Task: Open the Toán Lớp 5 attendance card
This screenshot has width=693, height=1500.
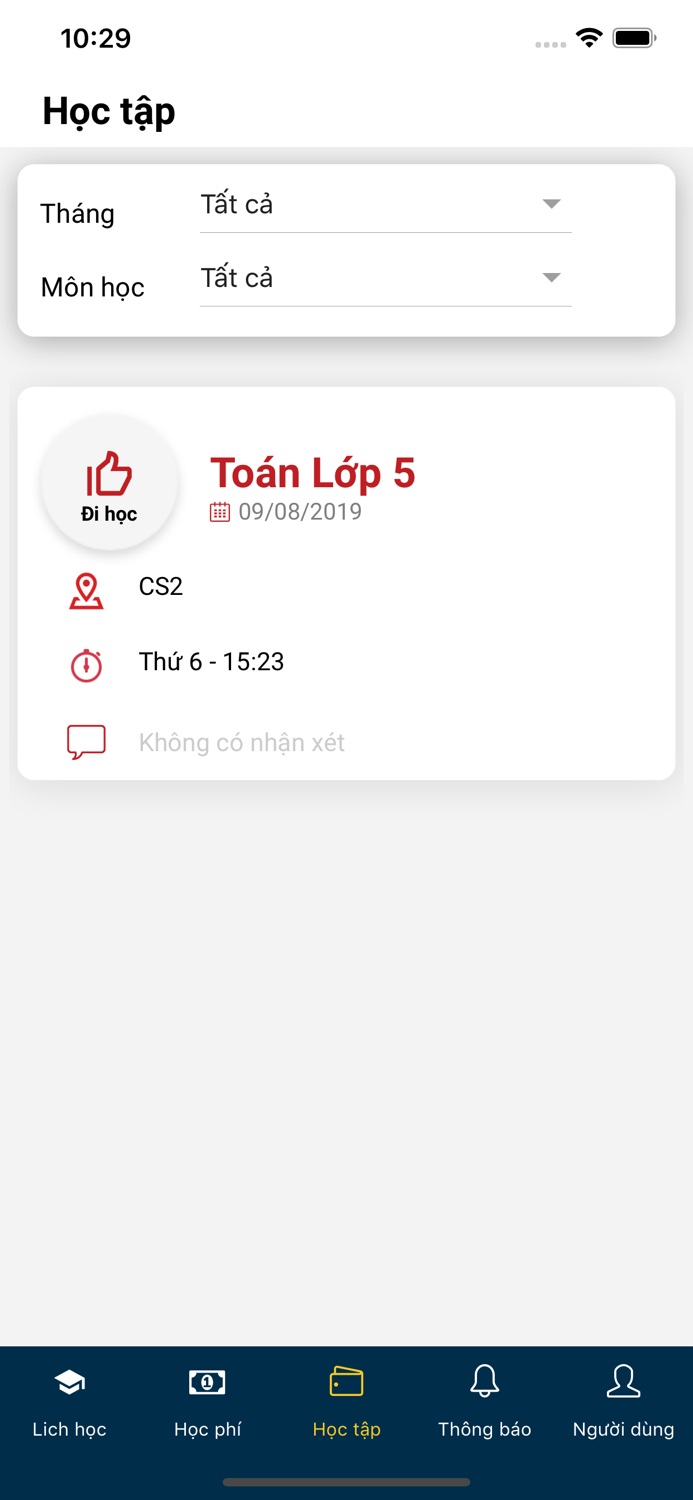Action: [346, 582]
